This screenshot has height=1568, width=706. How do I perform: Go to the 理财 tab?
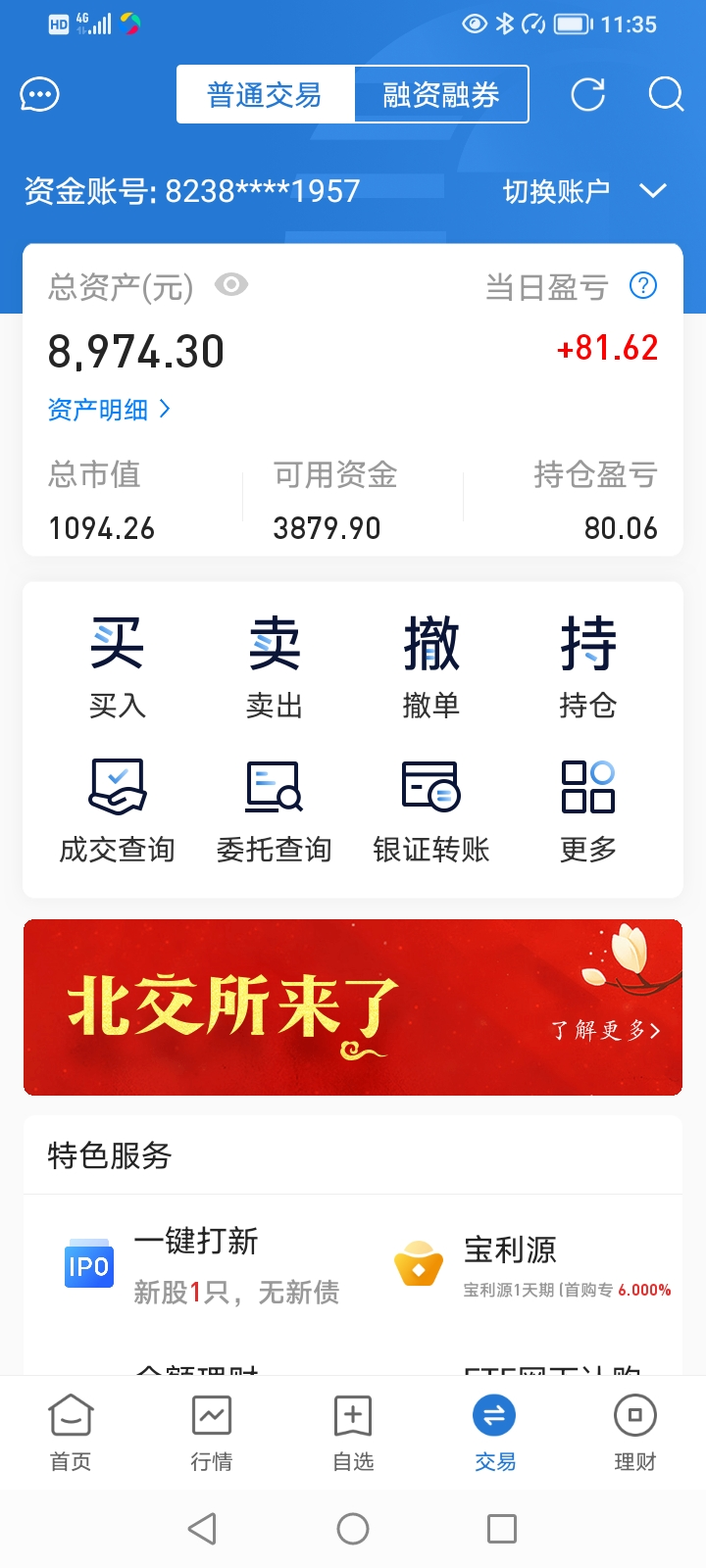pyautogui.click(x=634, y=1433)
